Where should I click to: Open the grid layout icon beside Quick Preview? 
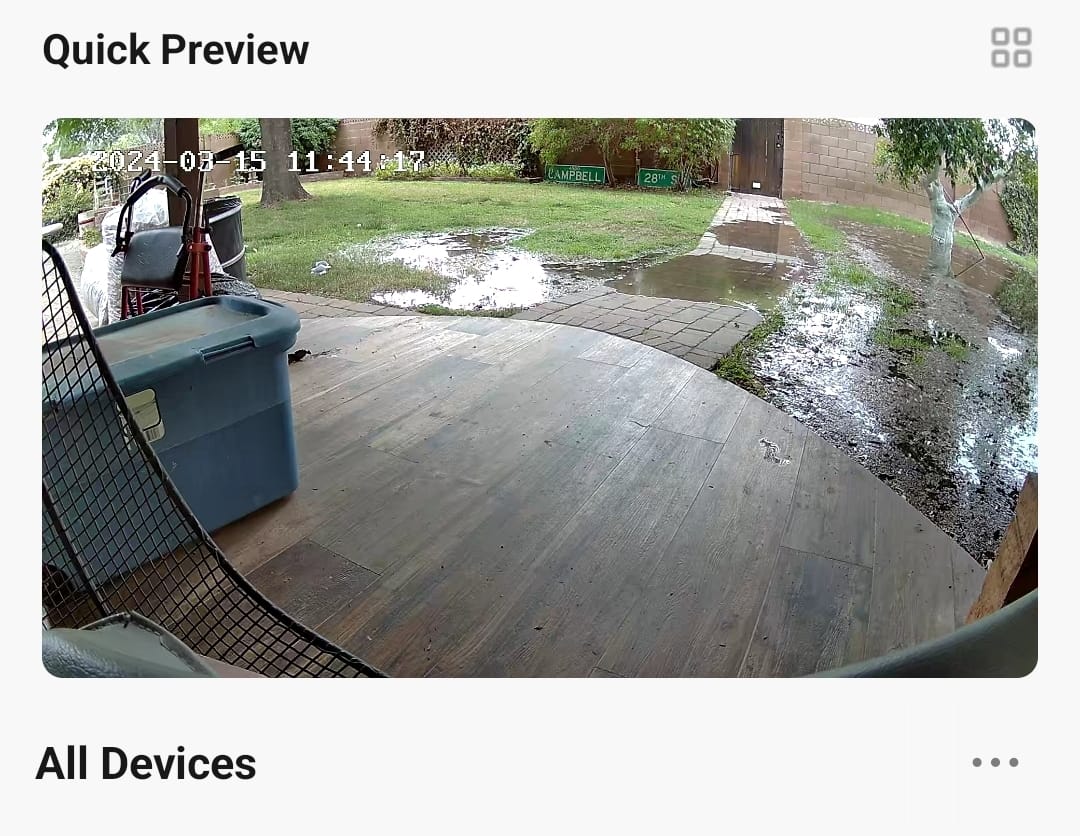click(x=1011, y=48)
